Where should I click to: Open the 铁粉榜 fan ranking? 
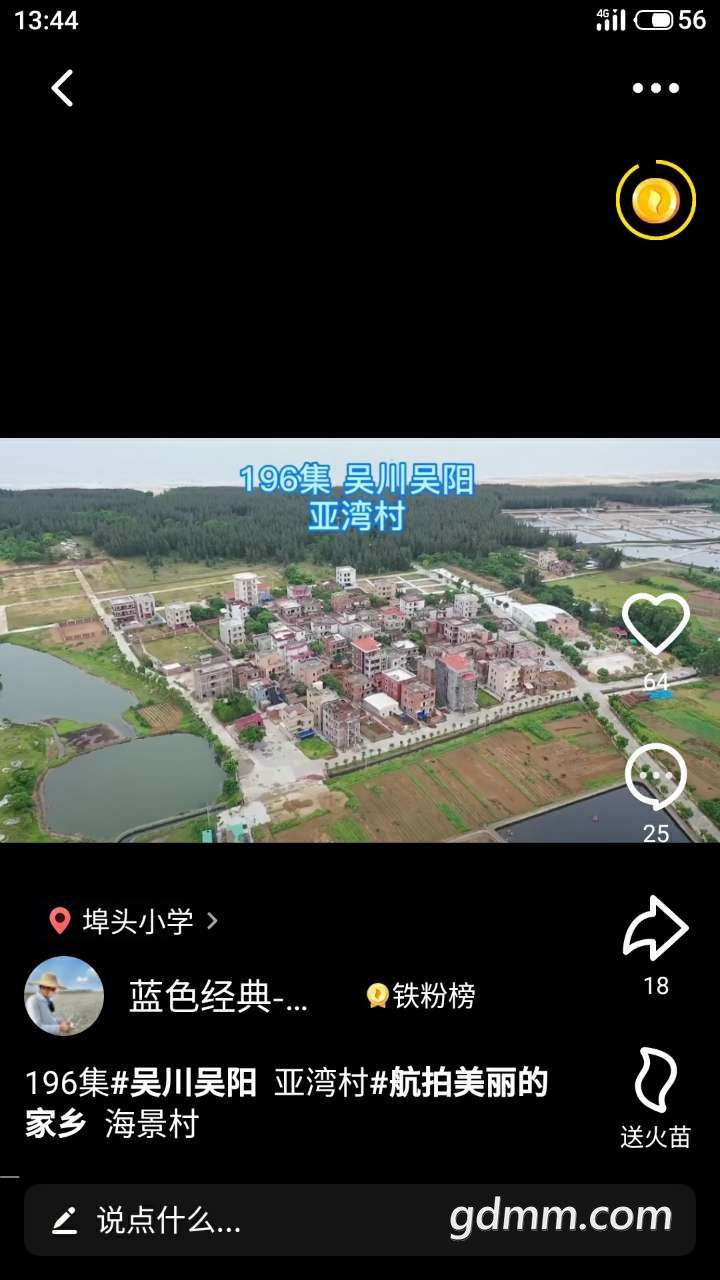point(421,996)
